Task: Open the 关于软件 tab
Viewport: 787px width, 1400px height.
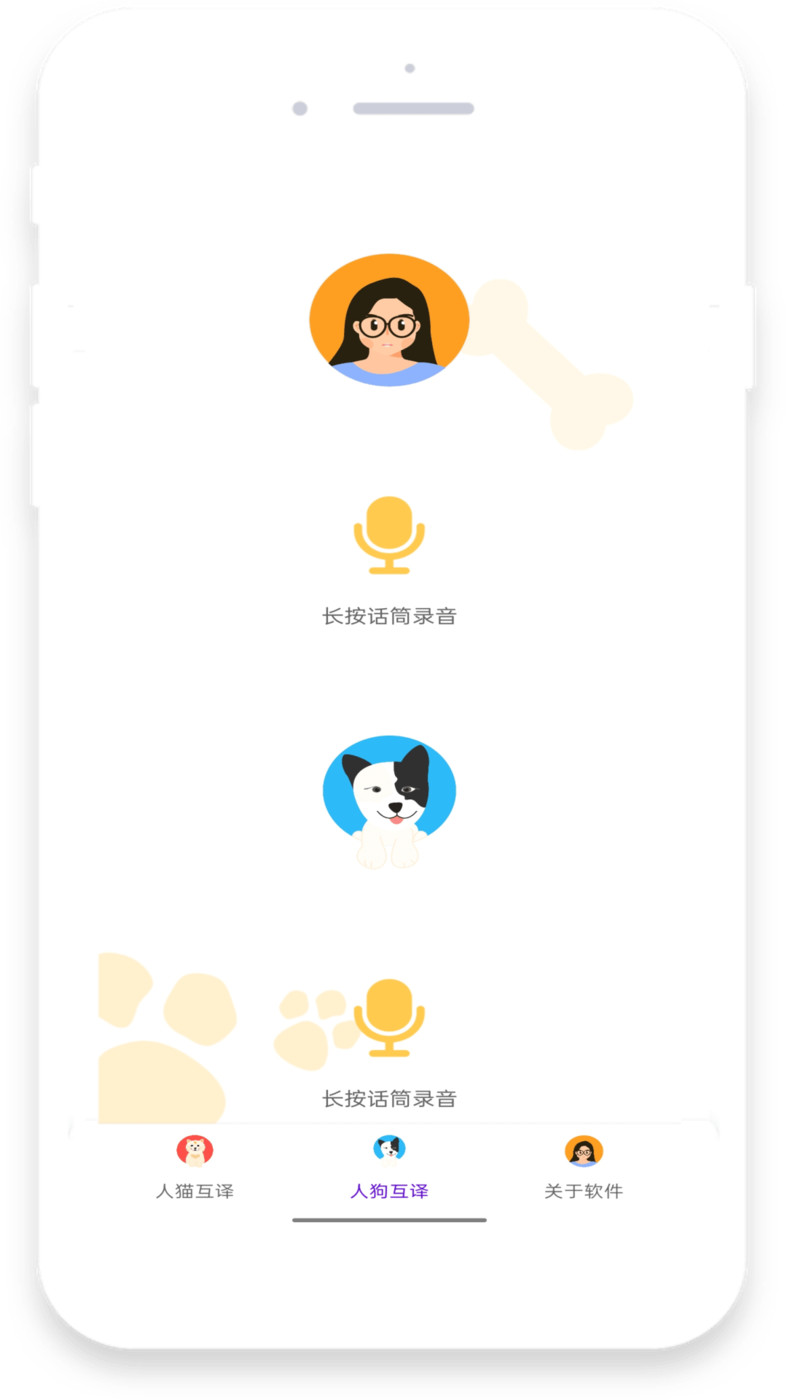Action: [583, 1190]
